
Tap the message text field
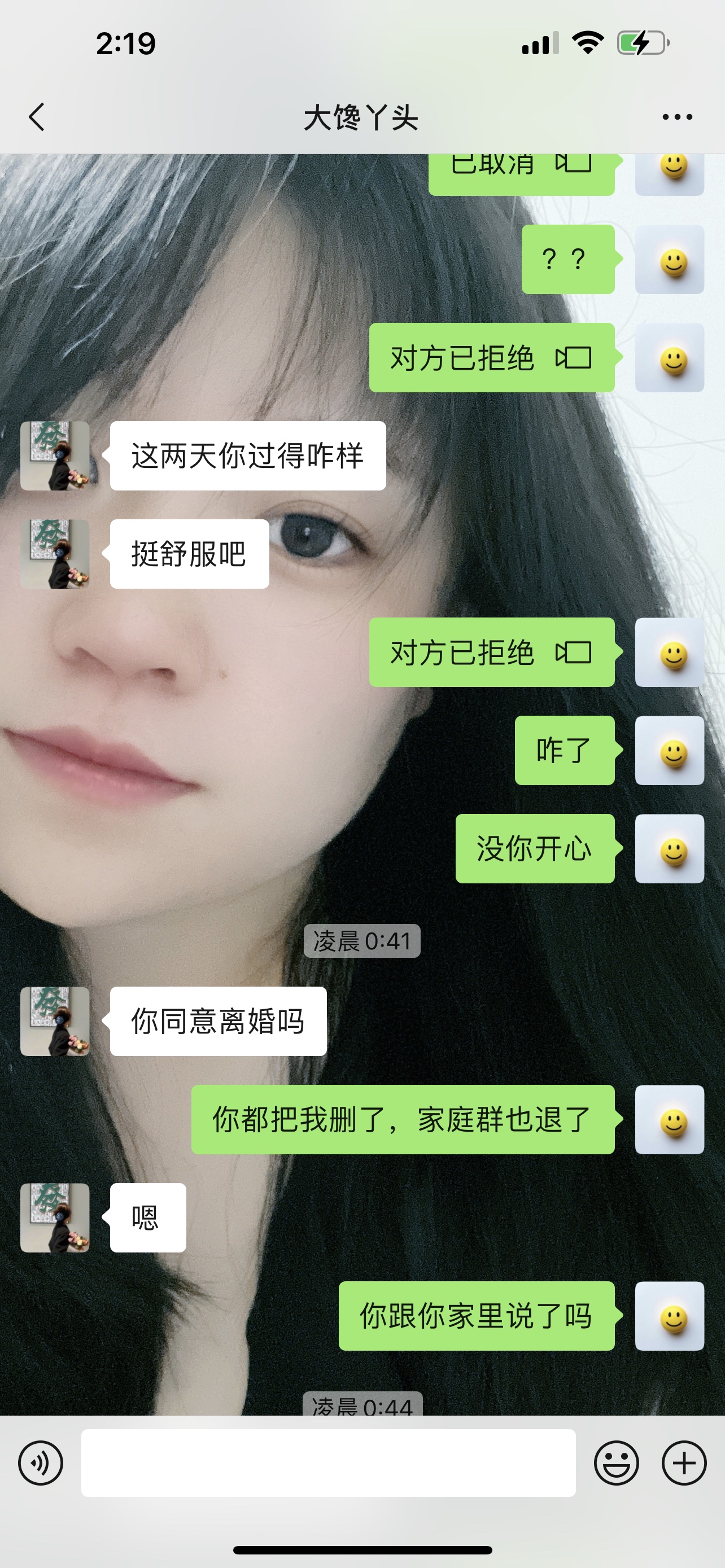(329, 1462)
